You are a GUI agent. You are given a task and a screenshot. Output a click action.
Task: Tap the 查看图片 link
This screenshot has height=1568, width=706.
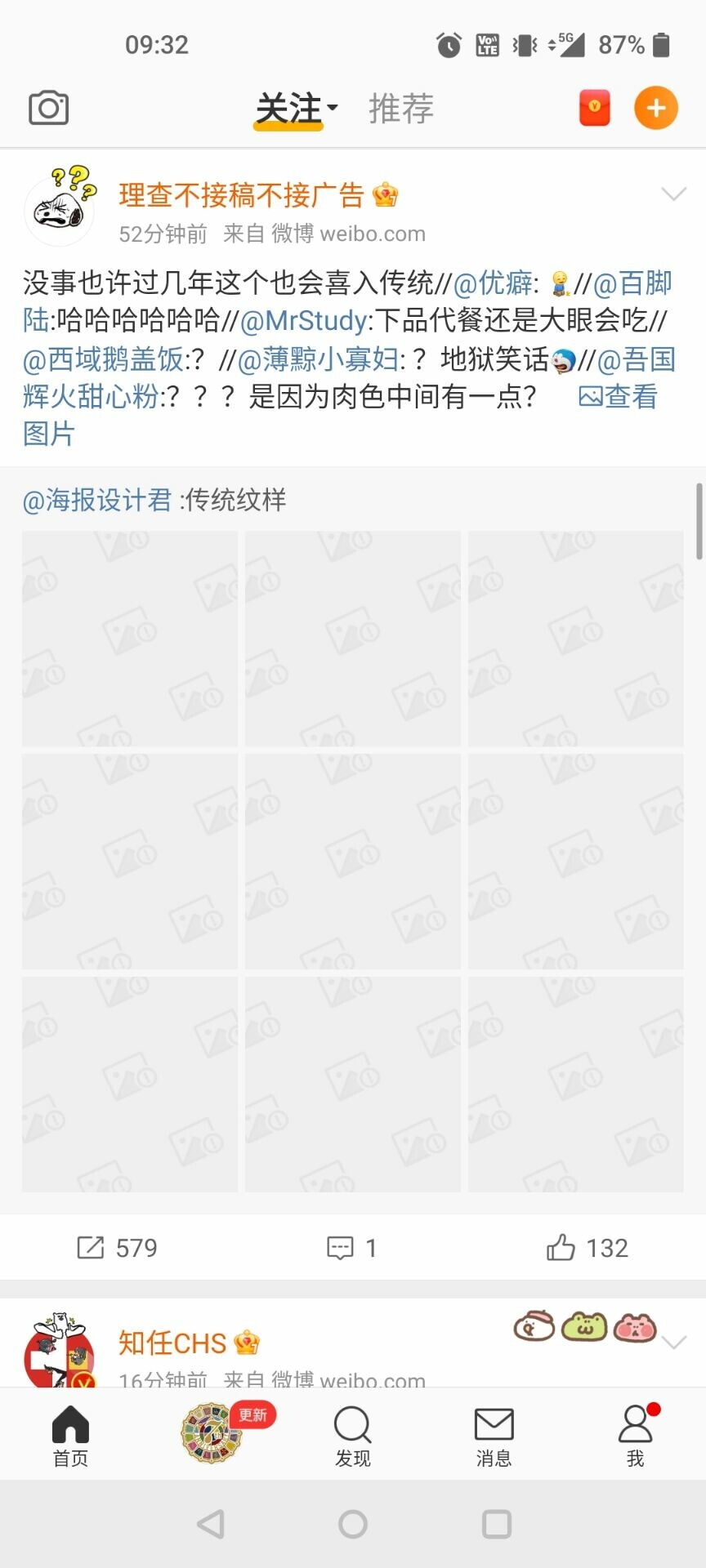pos(618,398)
